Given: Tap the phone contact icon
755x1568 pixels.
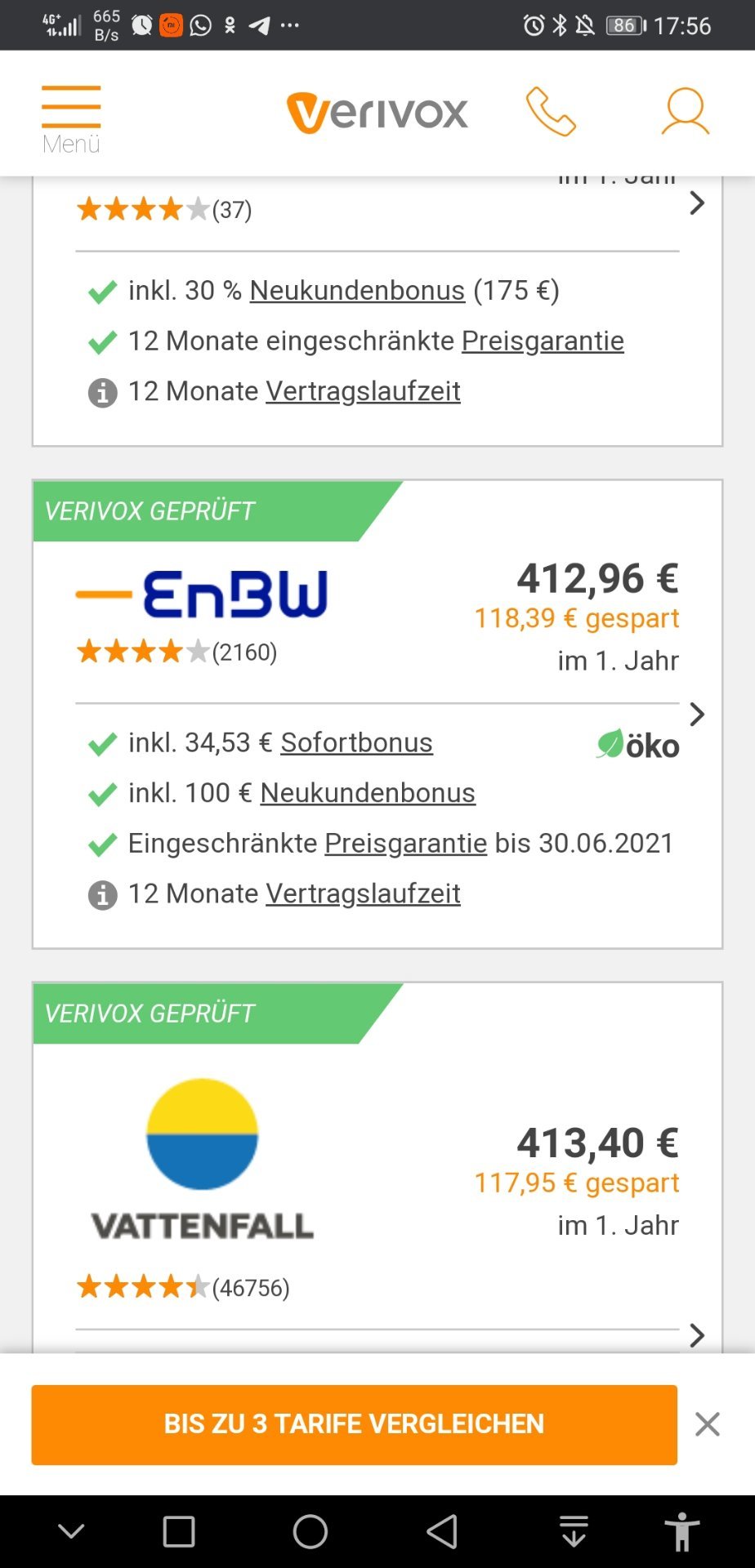Looking at the screenshot, I should (551, 111).
